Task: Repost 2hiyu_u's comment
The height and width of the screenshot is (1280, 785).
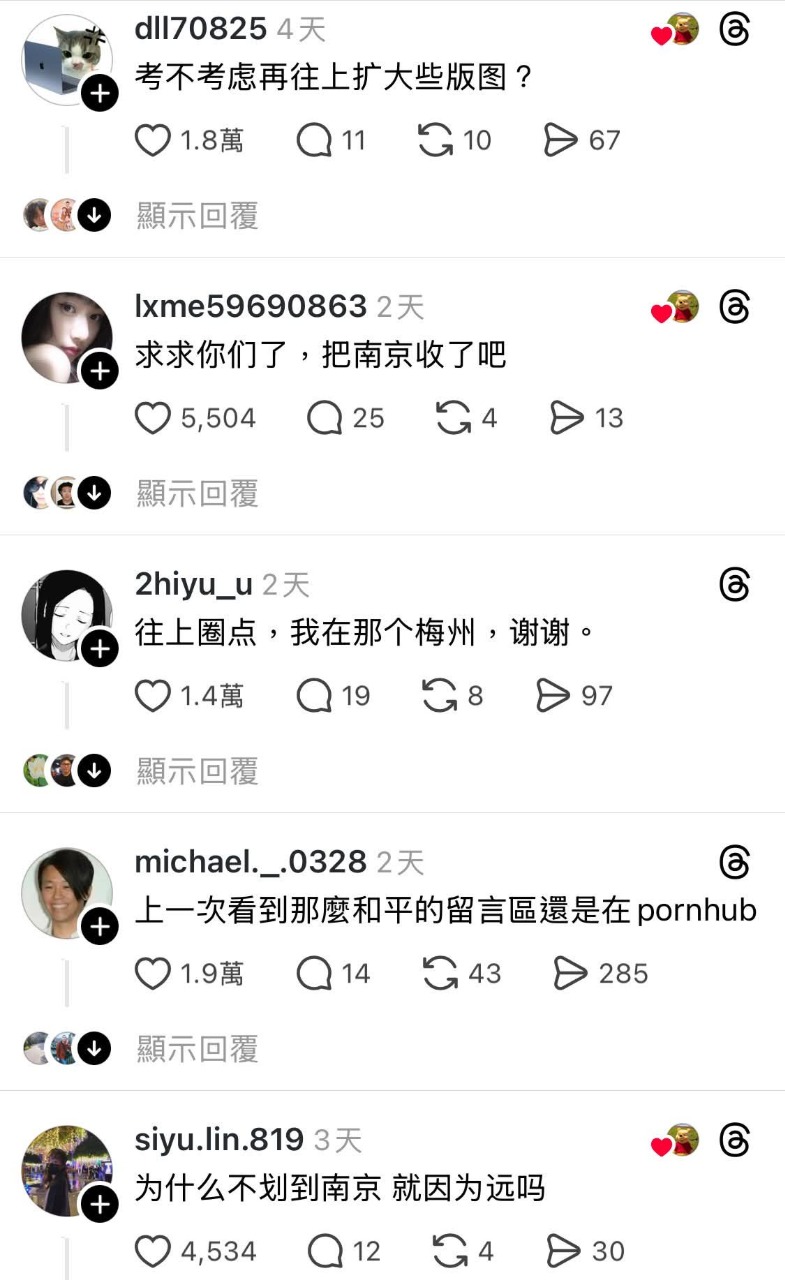Action: (x=440, y=696)
